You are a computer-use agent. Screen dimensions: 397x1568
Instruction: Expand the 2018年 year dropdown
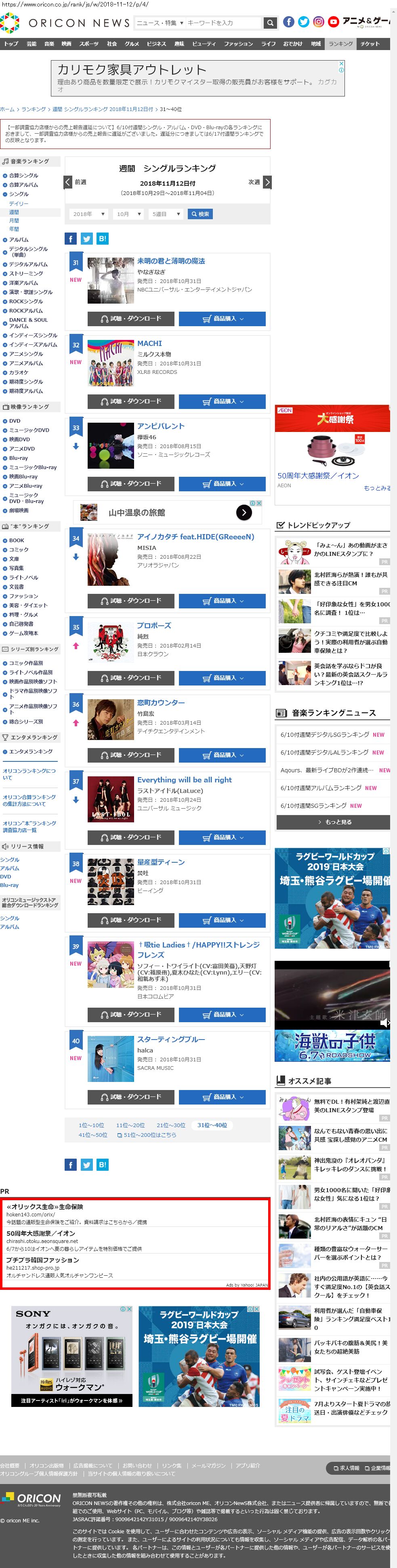coord(88,214)
